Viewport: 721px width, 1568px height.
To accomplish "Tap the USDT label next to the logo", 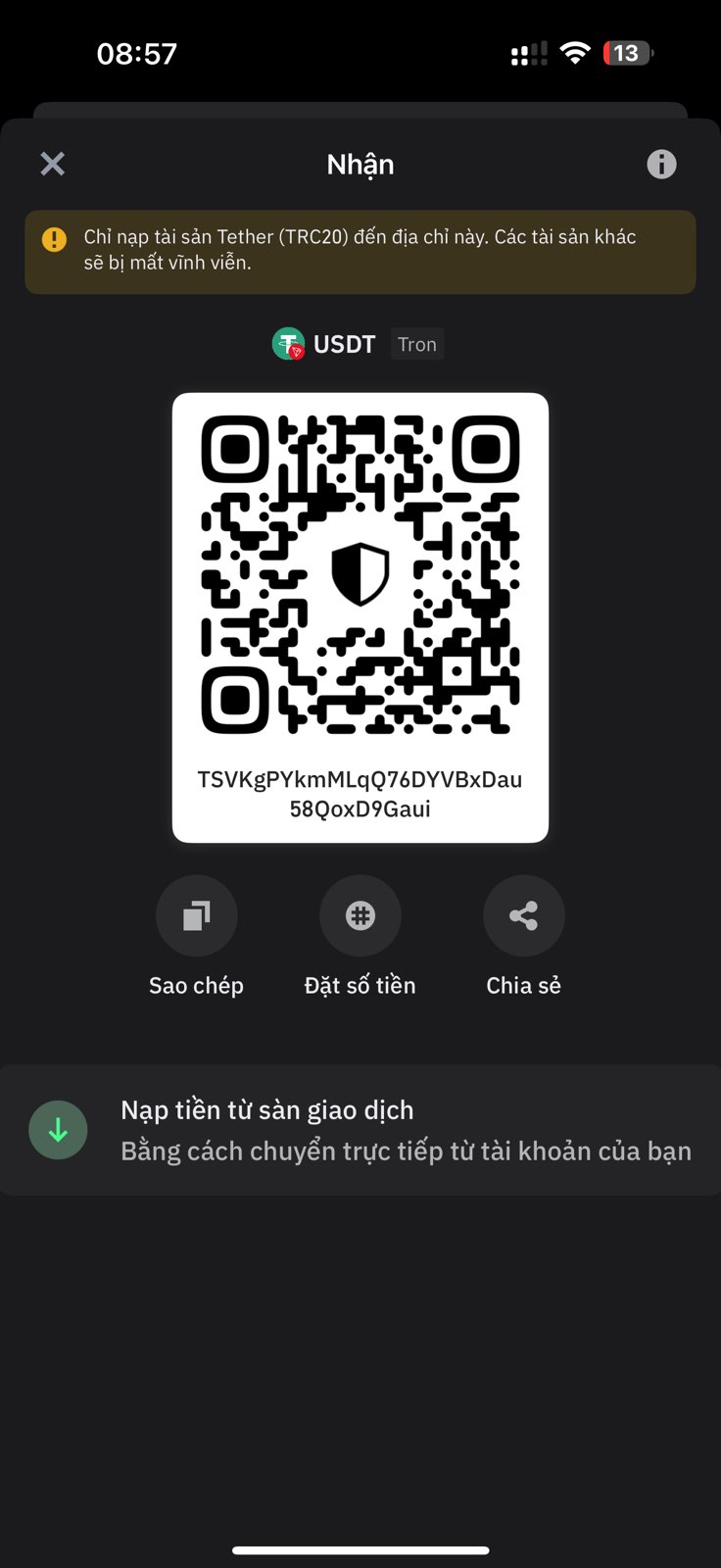I will click(x=344, y=344).
